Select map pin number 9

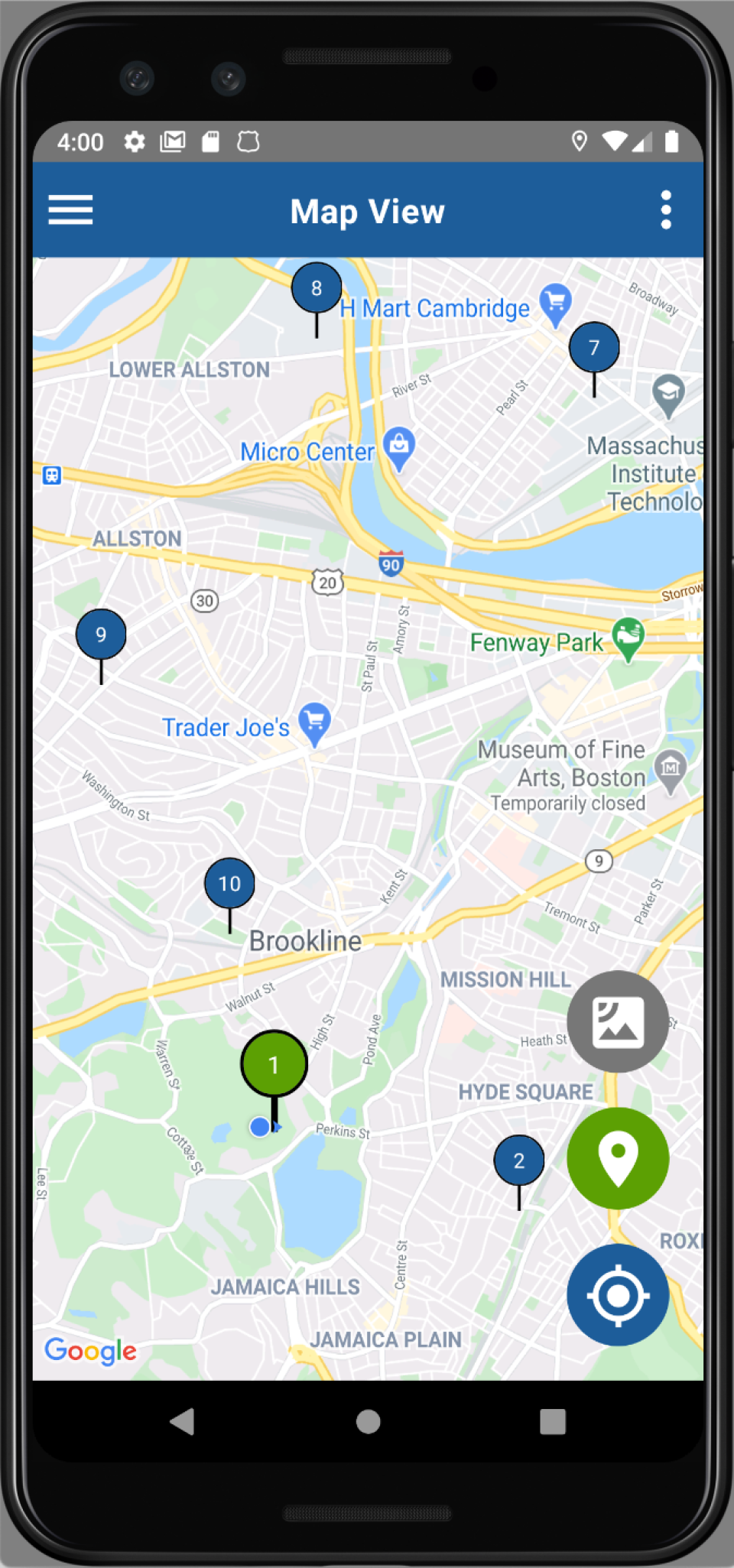pos(101,635)
